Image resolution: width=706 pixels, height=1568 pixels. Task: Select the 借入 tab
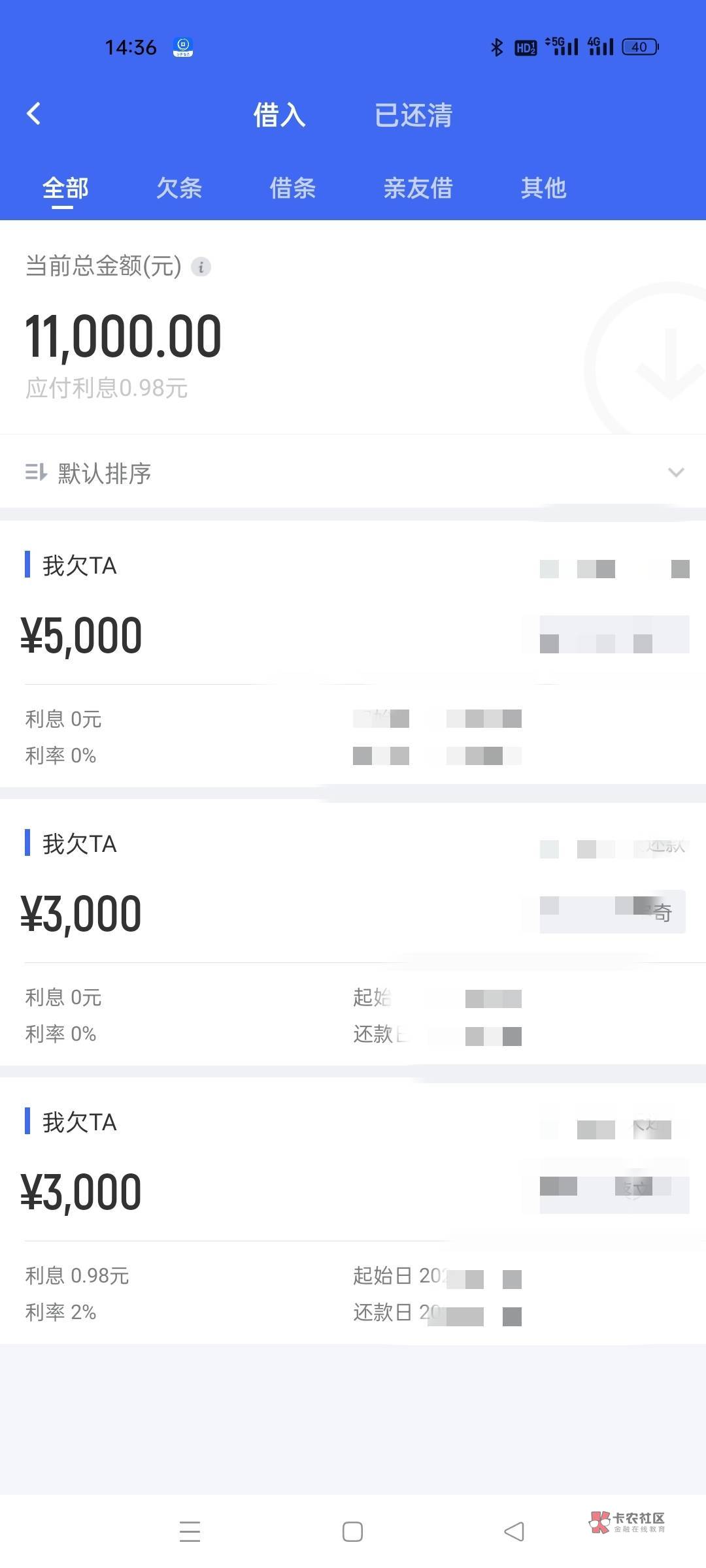point(279,115)
